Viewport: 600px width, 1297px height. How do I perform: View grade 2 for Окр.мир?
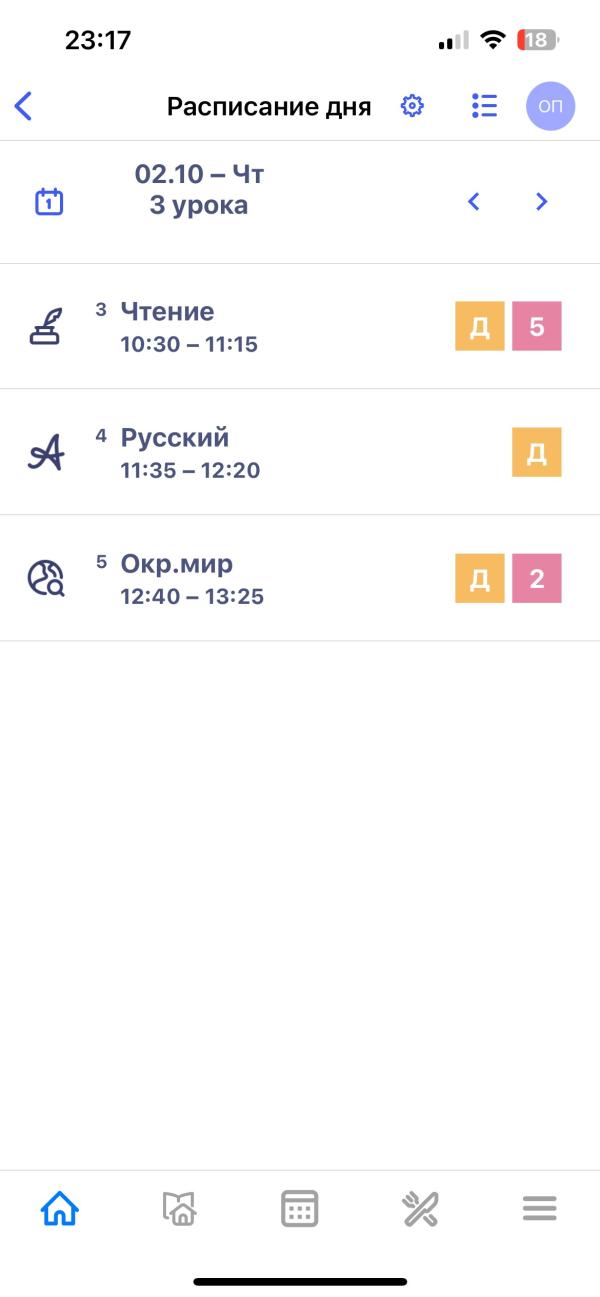[537, 579]
